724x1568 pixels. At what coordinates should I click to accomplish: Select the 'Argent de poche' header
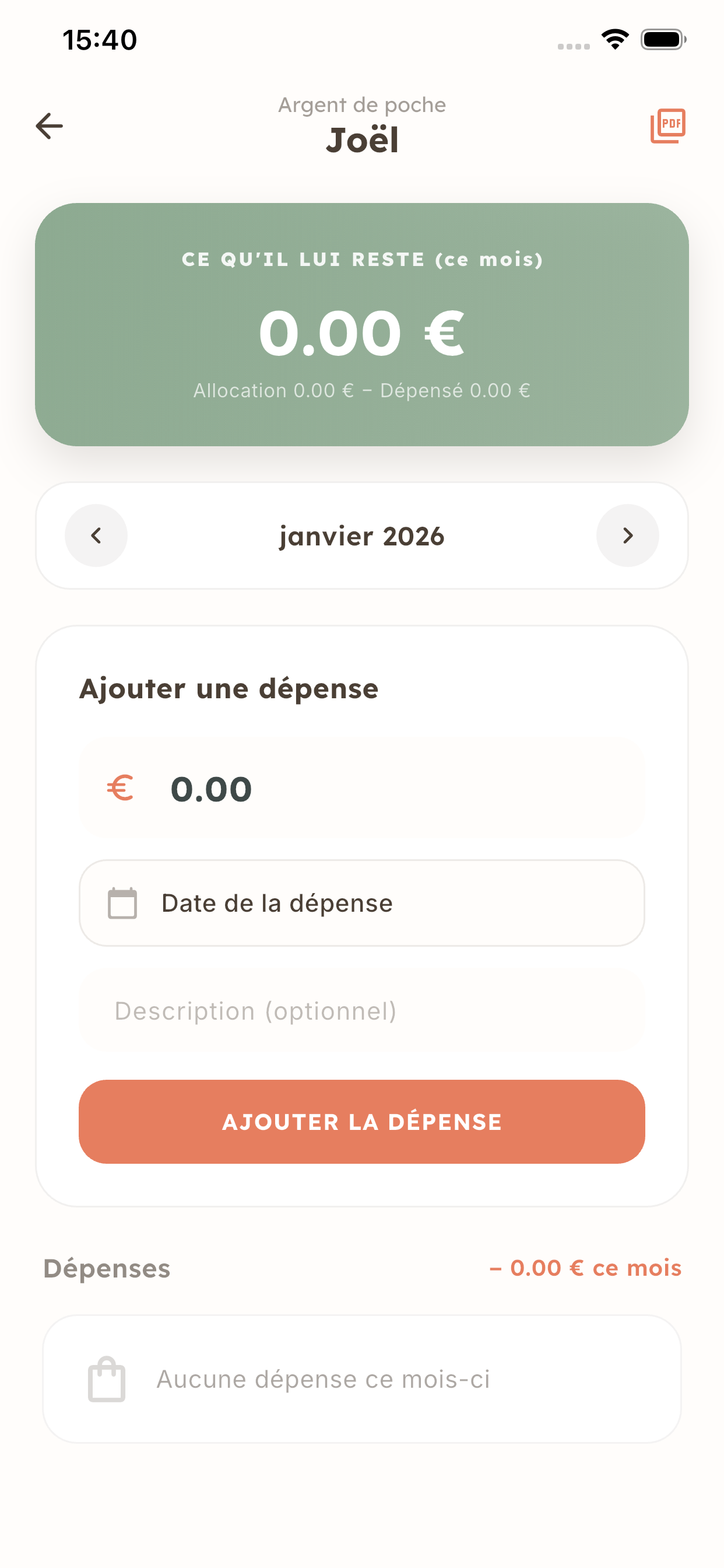coord(361,104)
